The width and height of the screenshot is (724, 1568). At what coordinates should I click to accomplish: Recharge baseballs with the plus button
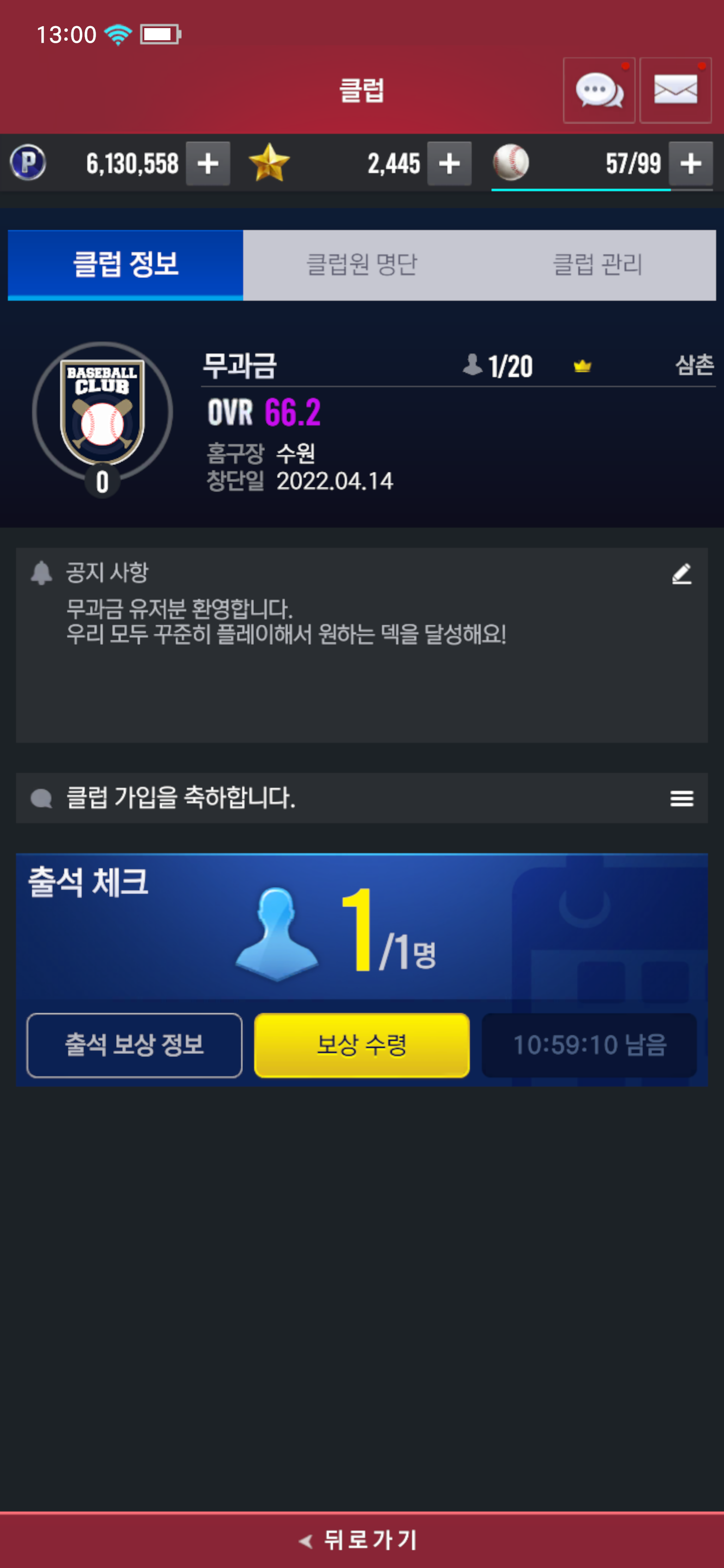point(690,164)
